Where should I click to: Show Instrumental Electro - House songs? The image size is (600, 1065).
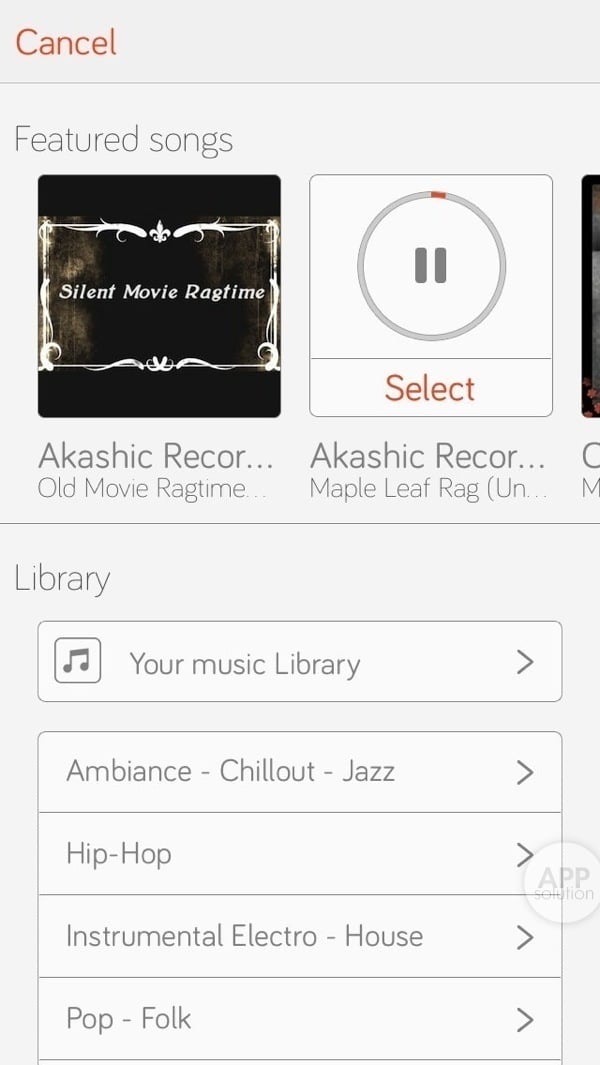(299, 937)
